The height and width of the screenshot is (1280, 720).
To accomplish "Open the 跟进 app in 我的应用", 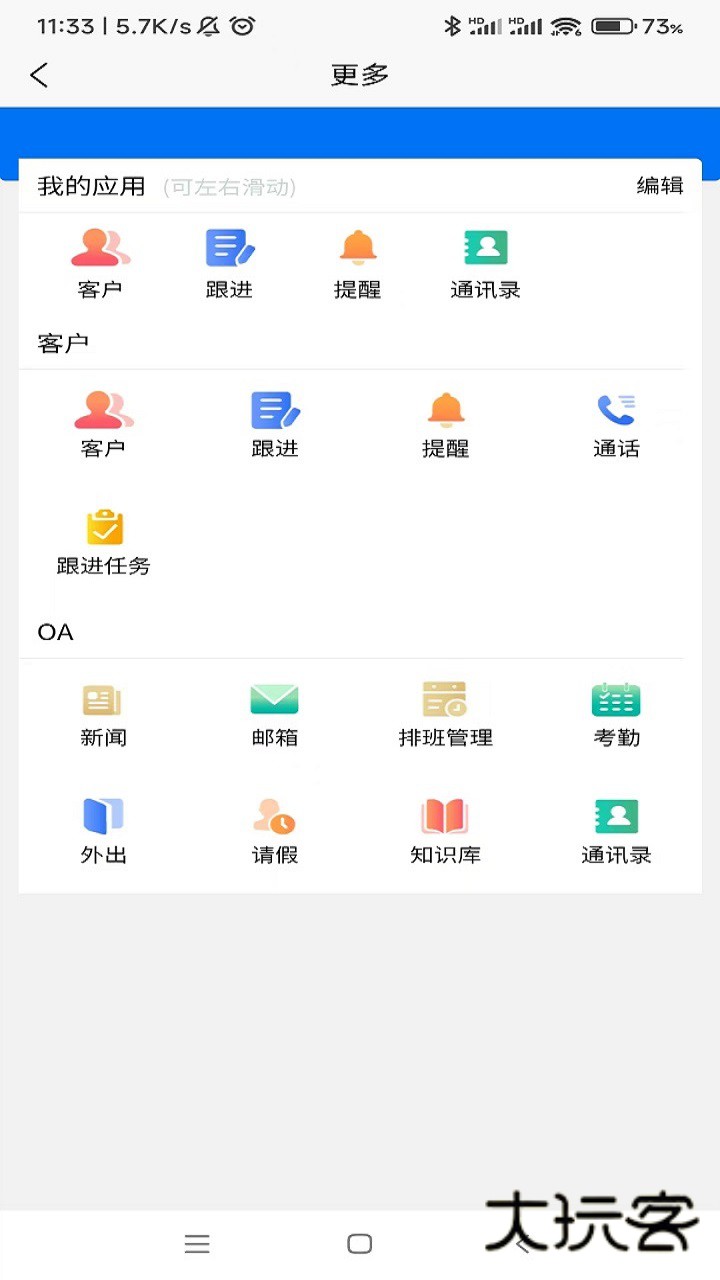I will point(228,262).
